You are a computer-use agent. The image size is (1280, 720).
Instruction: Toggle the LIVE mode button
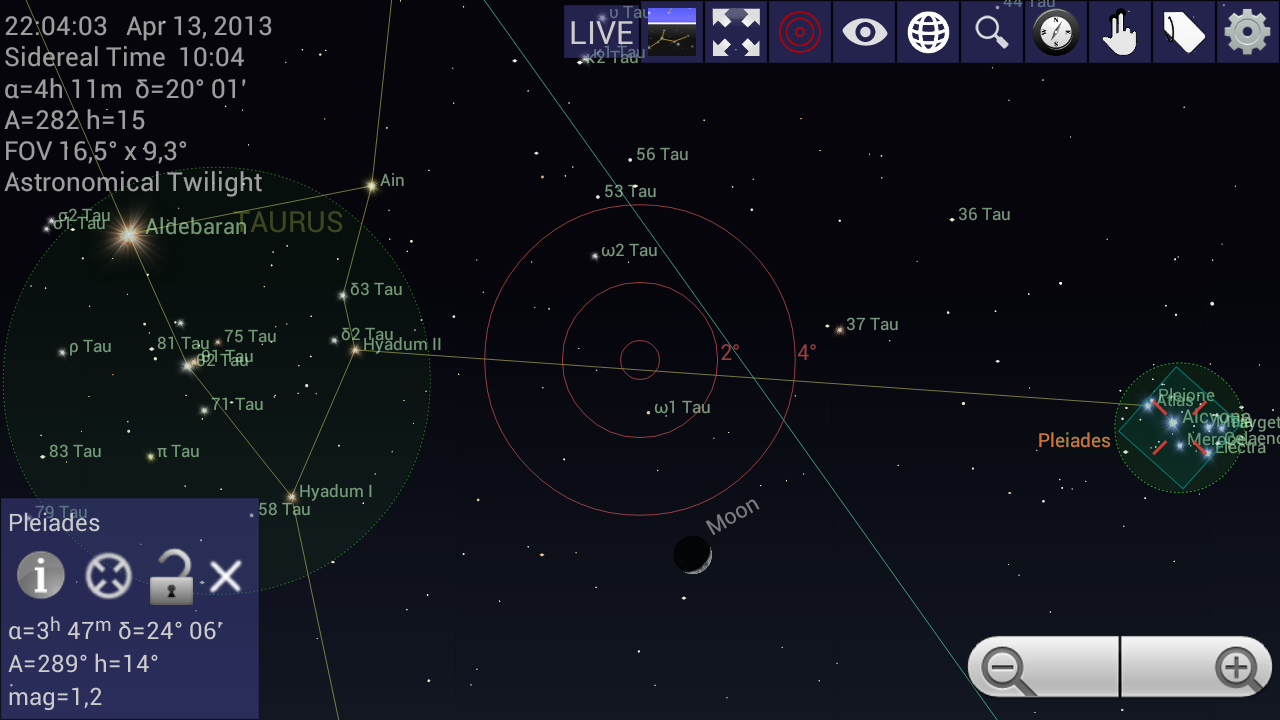tap(601, 33)
